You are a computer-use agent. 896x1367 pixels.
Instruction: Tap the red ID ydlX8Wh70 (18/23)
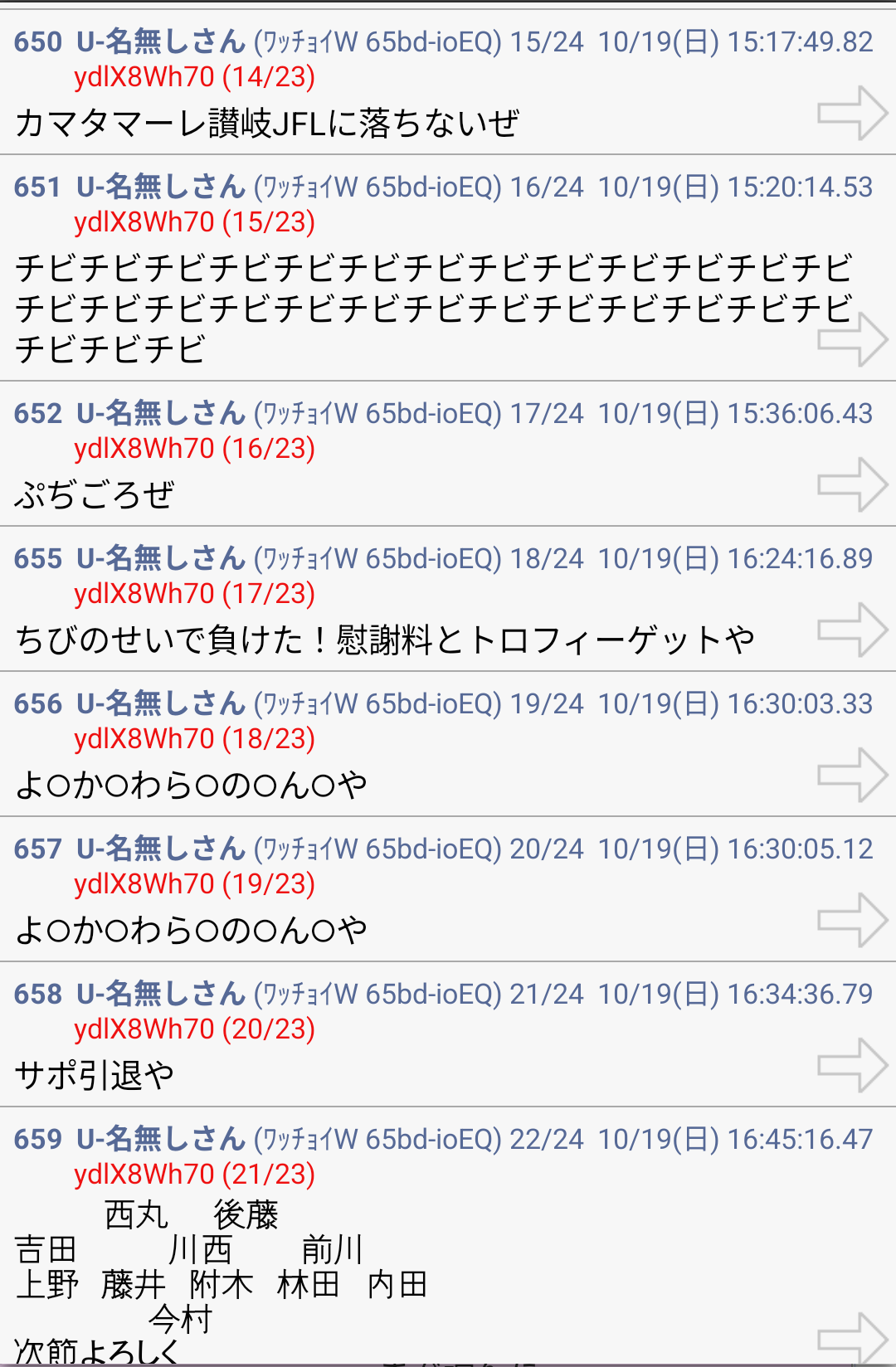click(194, 739)
